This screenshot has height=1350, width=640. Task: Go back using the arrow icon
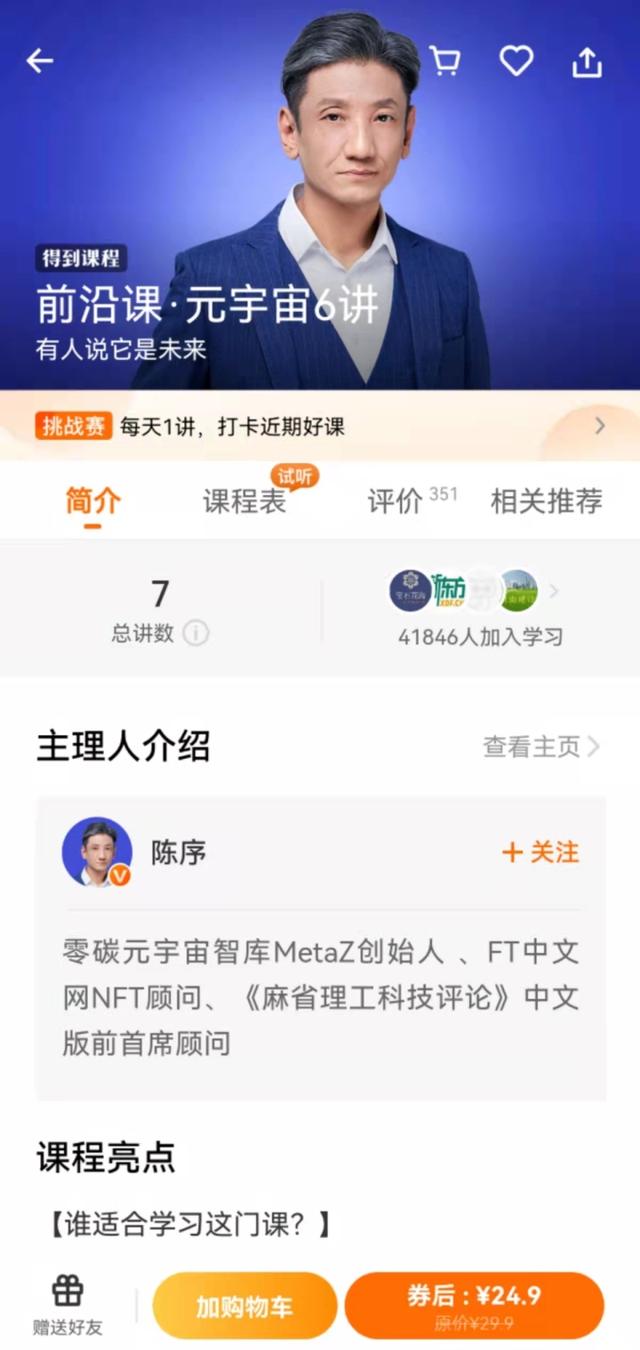coord(40,62)
